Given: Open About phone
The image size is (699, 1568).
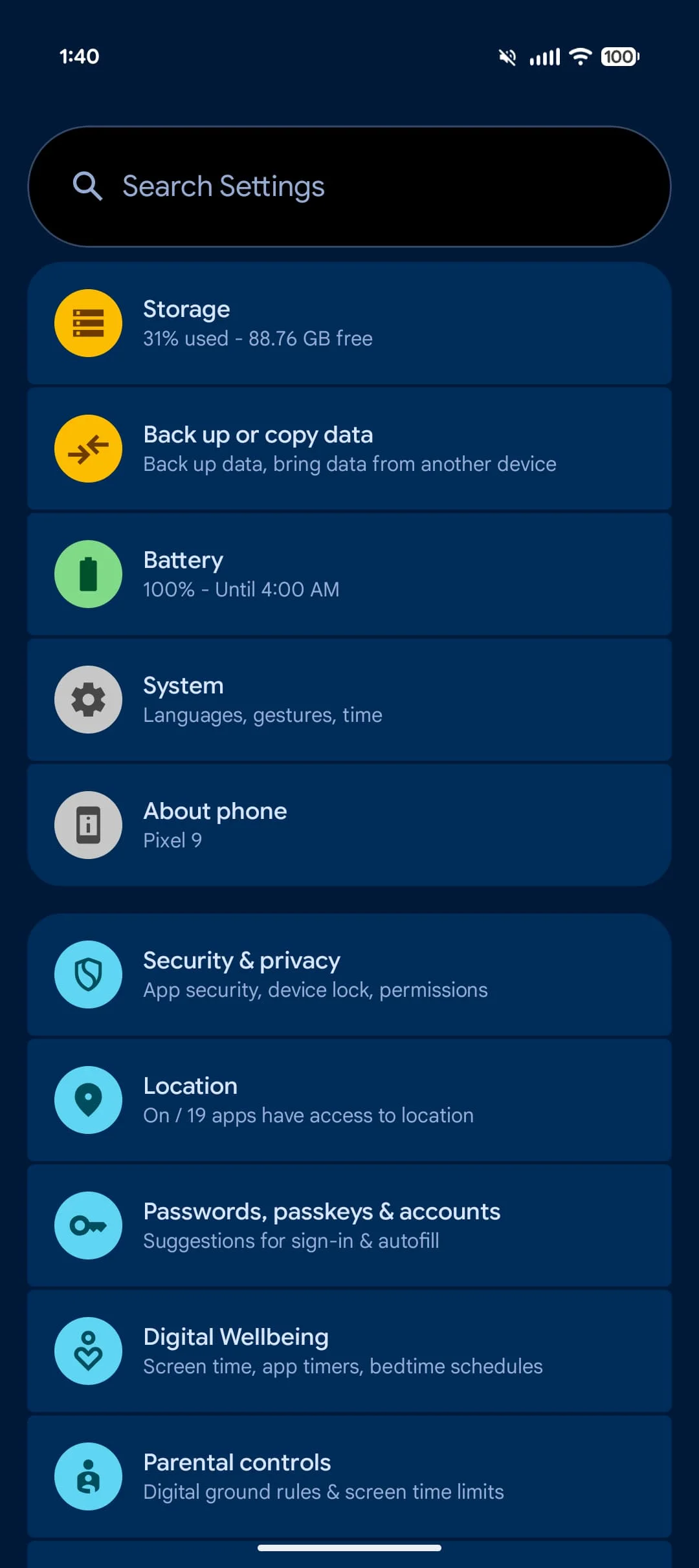Looking at the screenshot, I should pos(349,825).
